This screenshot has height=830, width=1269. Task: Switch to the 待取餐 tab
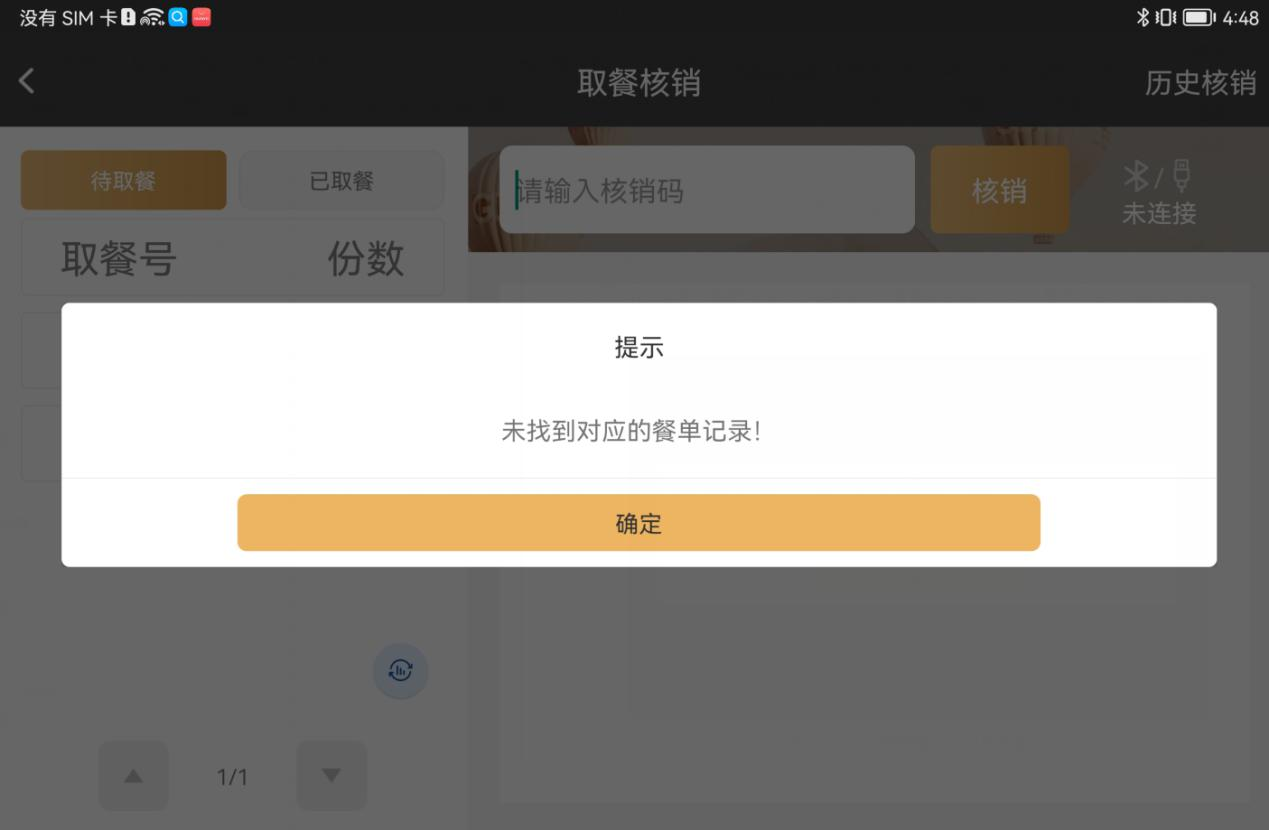(123, 181)
